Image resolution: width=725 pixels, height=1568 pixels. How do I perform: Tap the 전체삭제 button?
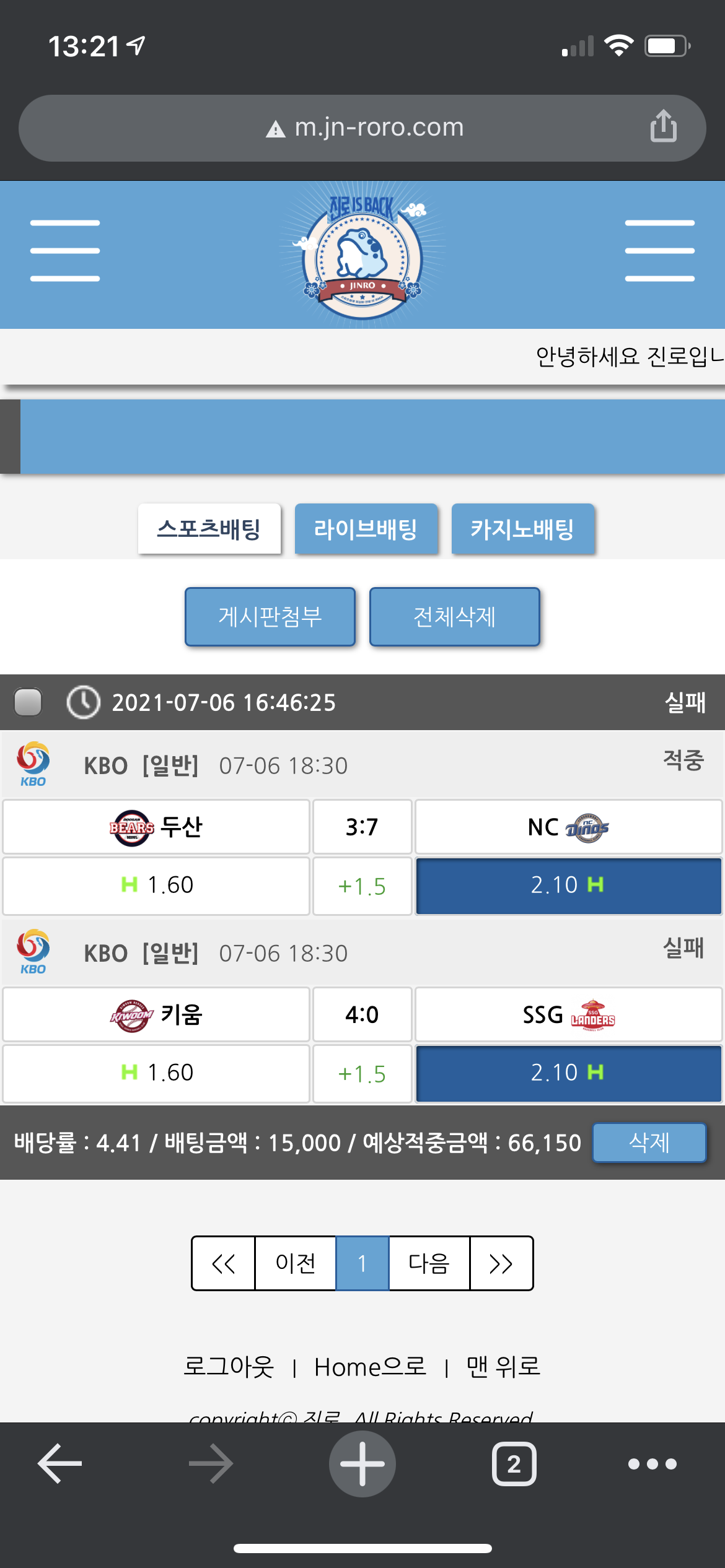click(x=454, y=617)
